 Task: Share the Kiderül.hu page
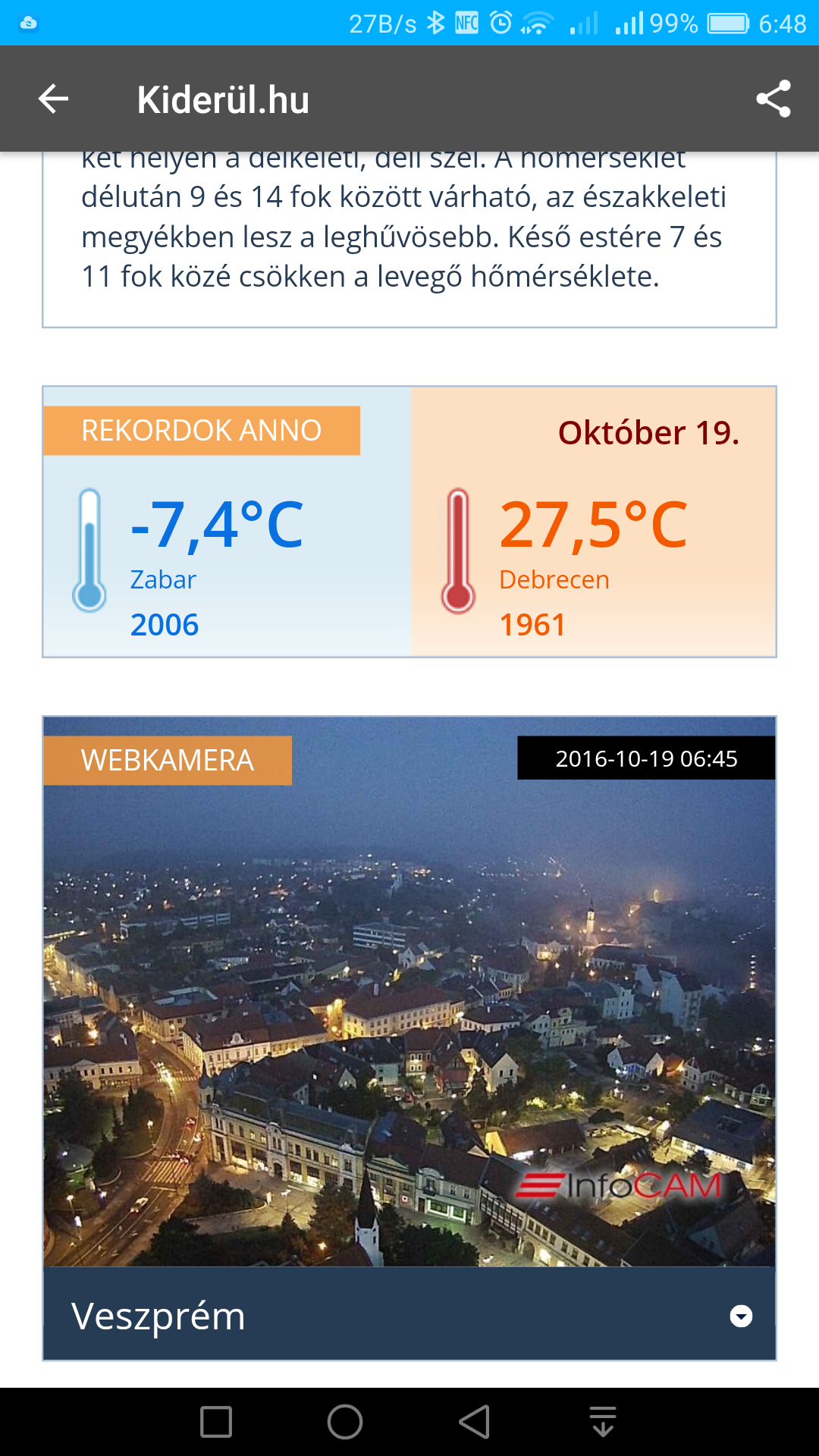773,99
